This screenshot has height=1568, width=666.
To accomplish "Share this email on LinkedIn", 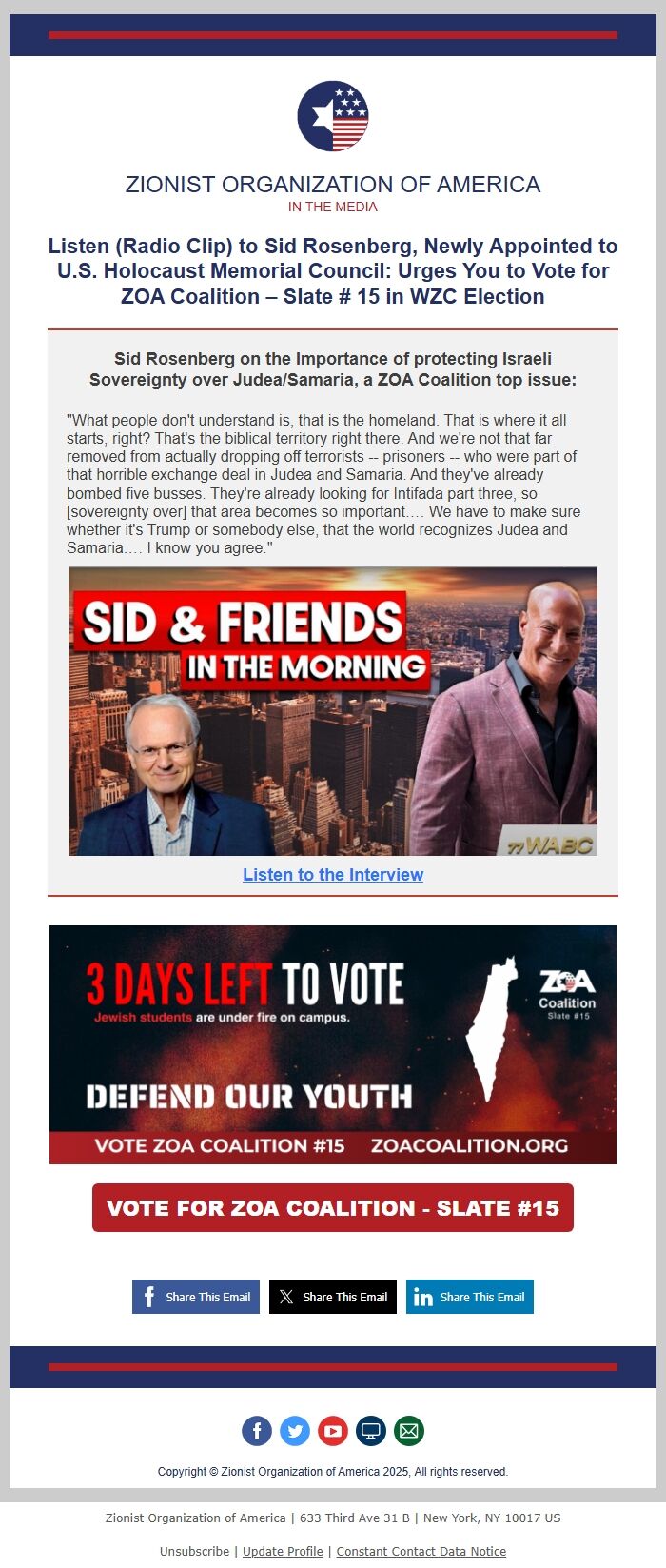I will [x=470, y=1297].
